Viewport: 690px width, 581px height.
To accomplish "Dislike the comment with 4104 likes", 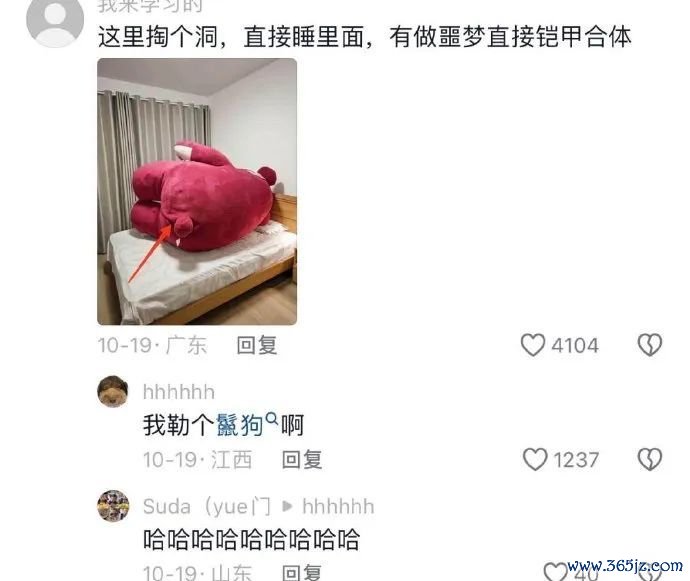I will tap(650, 346).
